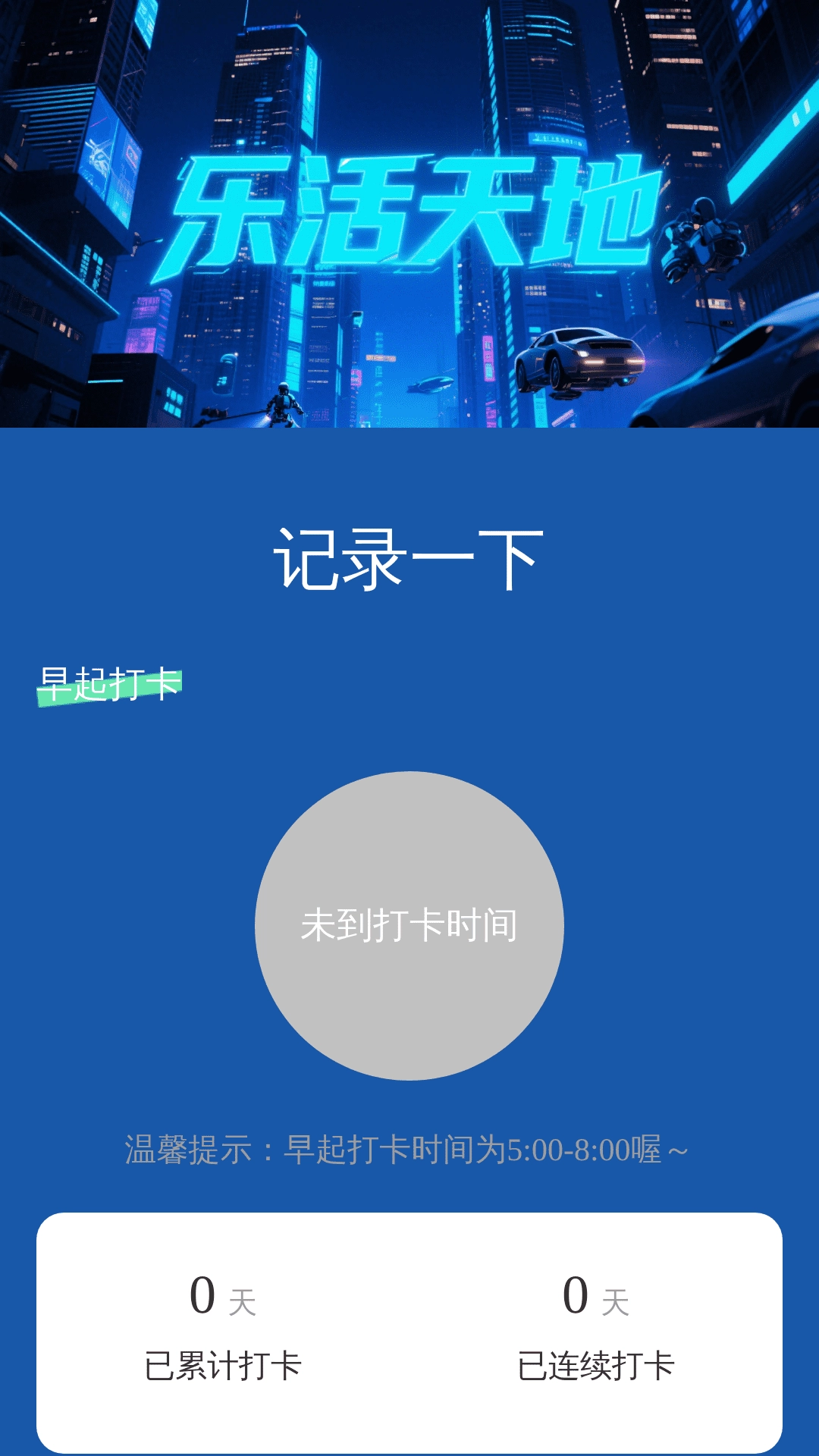Viewport: 819px width, 1456px height.
Task: Click the gray check-in circle center
Action: pyautogui.click(x=409, y=925)
